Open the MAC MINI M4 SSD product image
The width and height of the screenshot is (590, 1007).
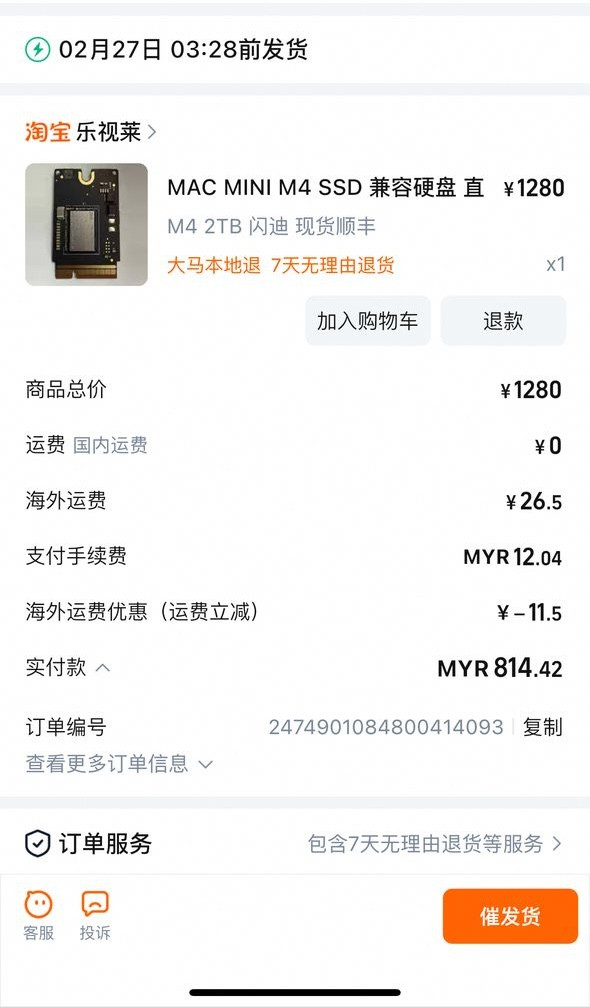86,224
